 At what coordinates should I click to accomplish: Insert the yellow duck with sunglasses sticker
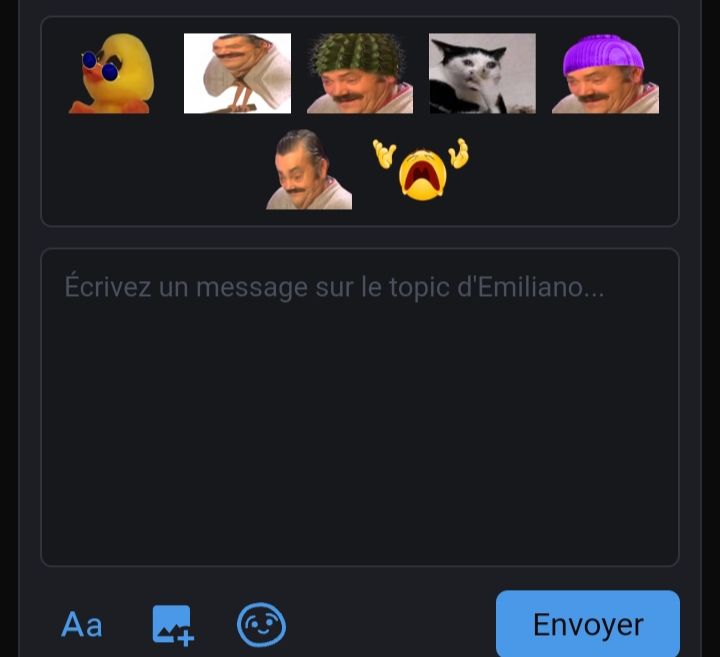(115, 73)
